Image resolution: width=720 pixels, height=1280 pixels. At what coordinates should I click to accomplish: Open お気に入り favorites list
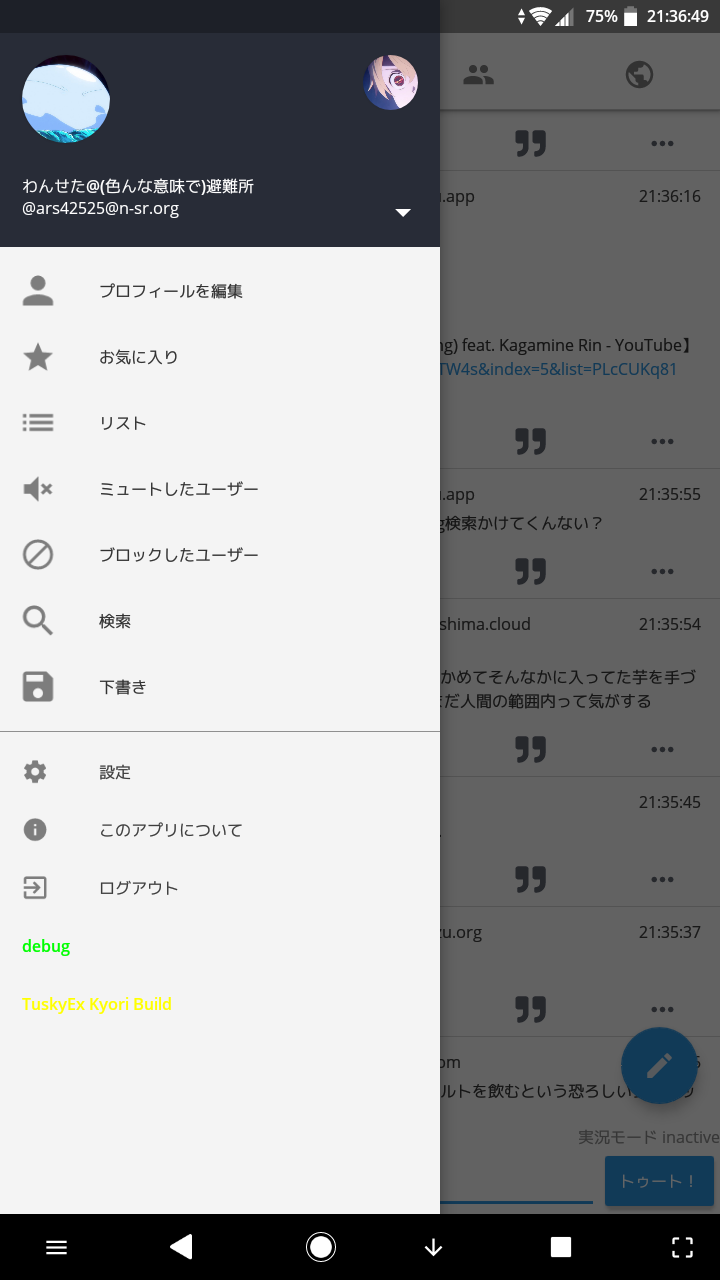(x=138, y=357)
